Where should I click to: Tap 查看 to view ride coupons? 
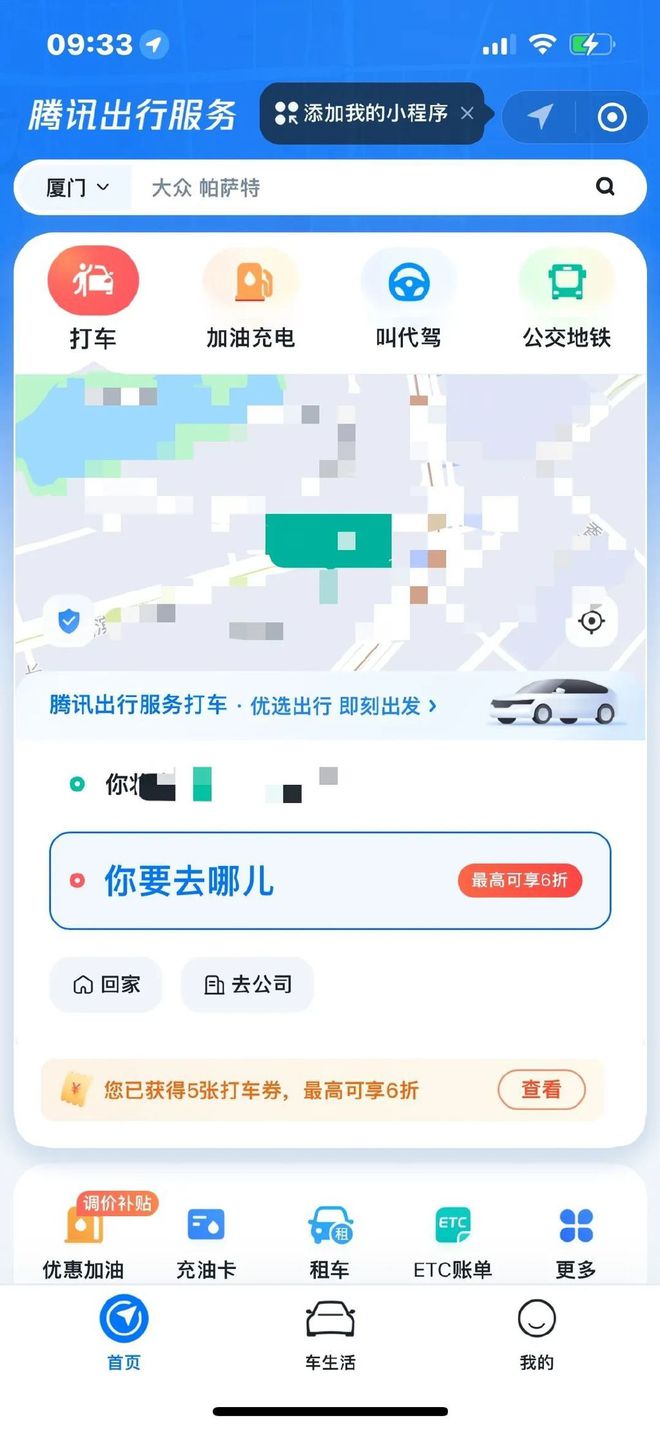pyautogui.click(x=541, y=1090)
